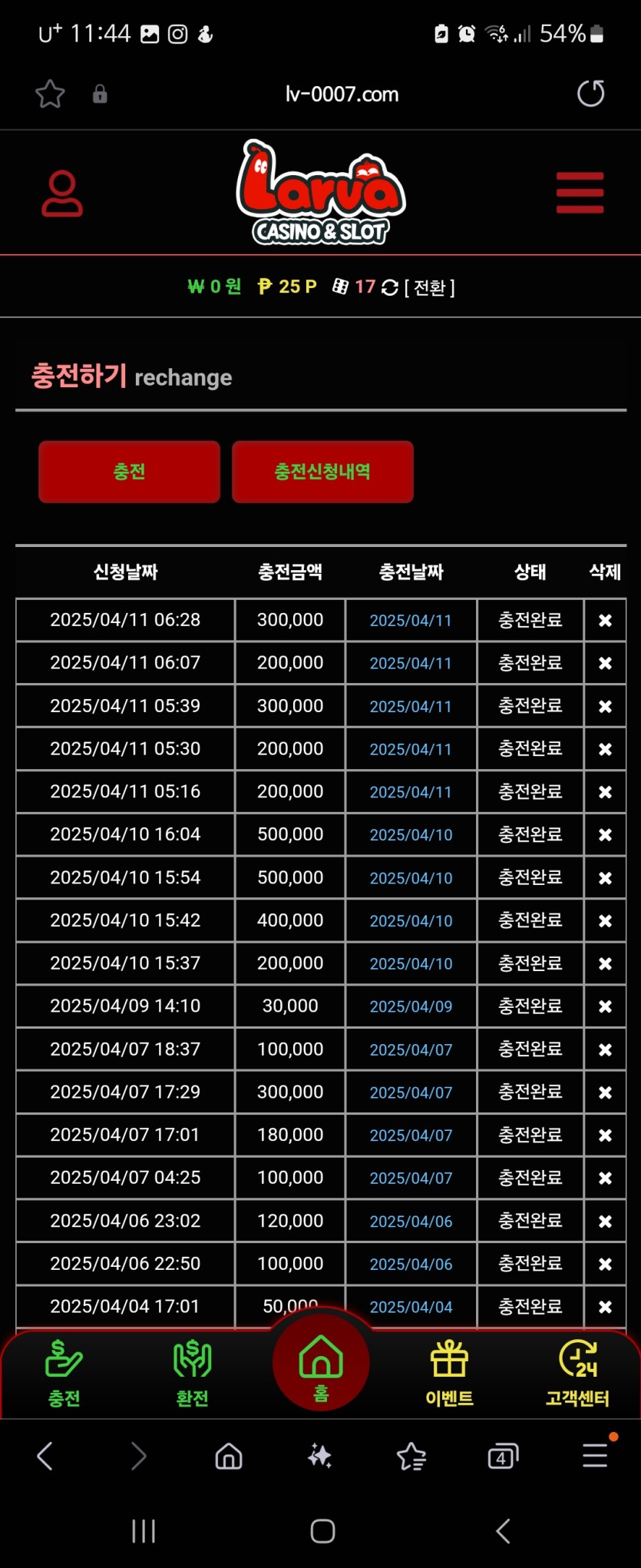Bookmark this page with the star icon
Screen dimensions: 641x1568
pos(50,94)
